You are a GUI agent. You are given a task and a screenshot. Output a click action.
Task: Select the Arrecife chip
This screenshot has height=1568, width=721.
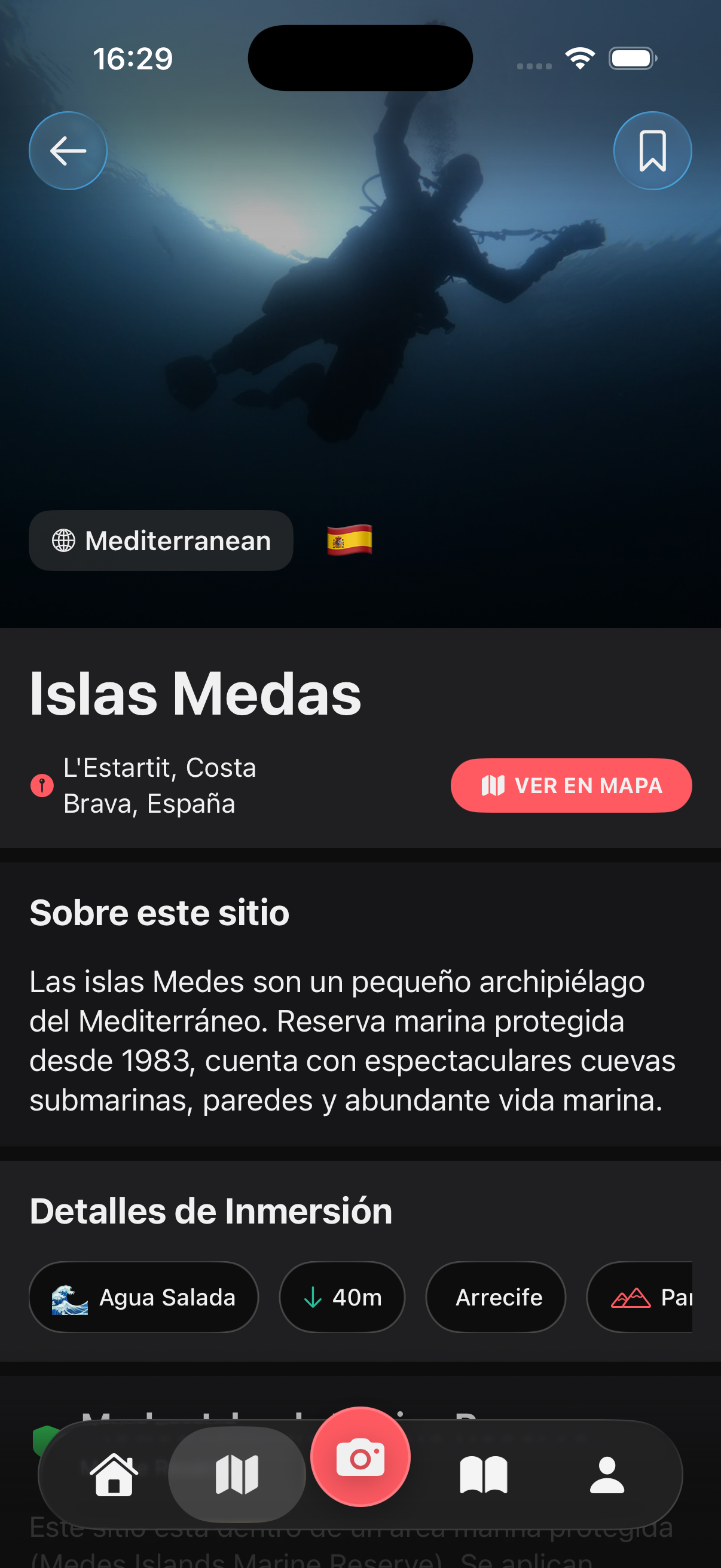(496, 1297)
